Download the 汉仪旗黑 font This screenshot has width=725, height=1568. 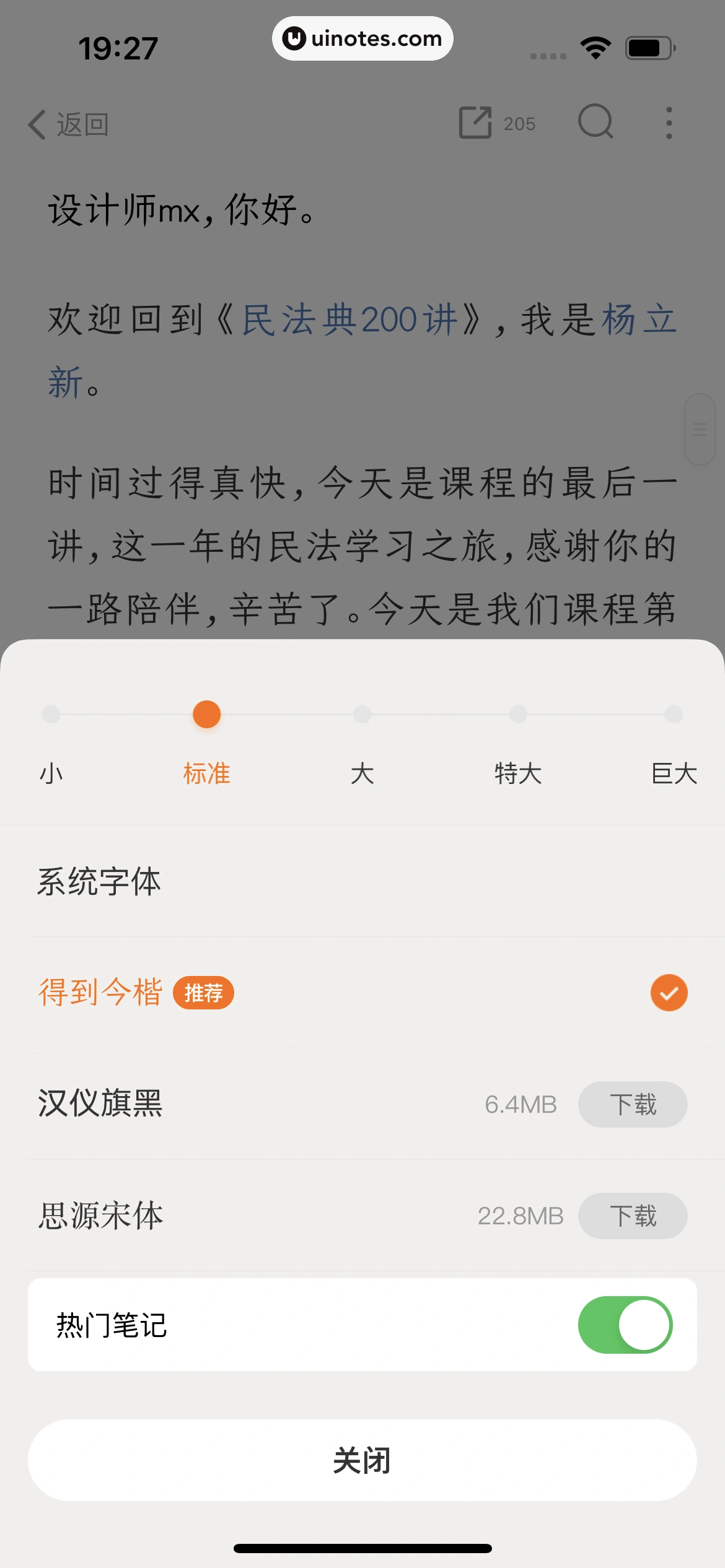[x=632, y=1104]
